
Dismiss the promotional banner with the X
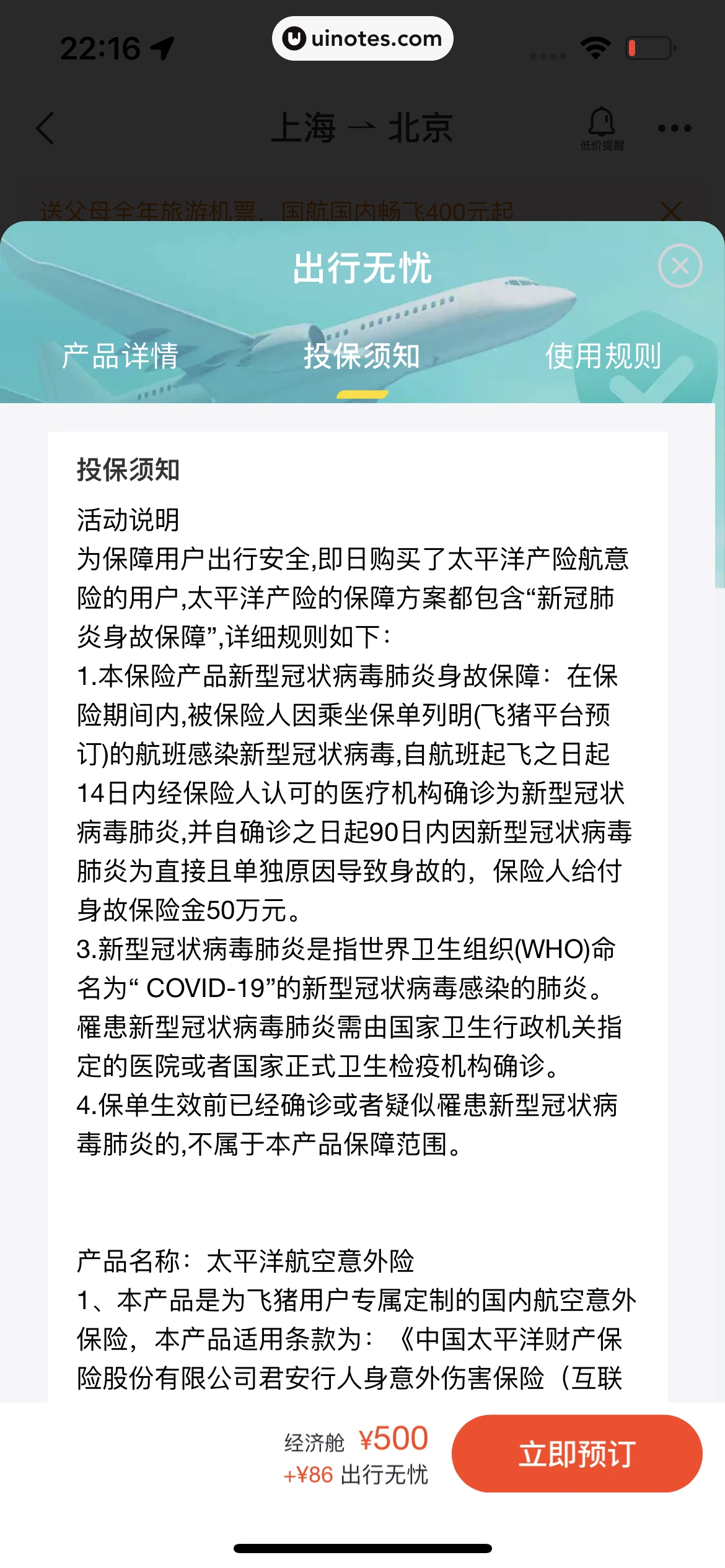pos(671,211)
